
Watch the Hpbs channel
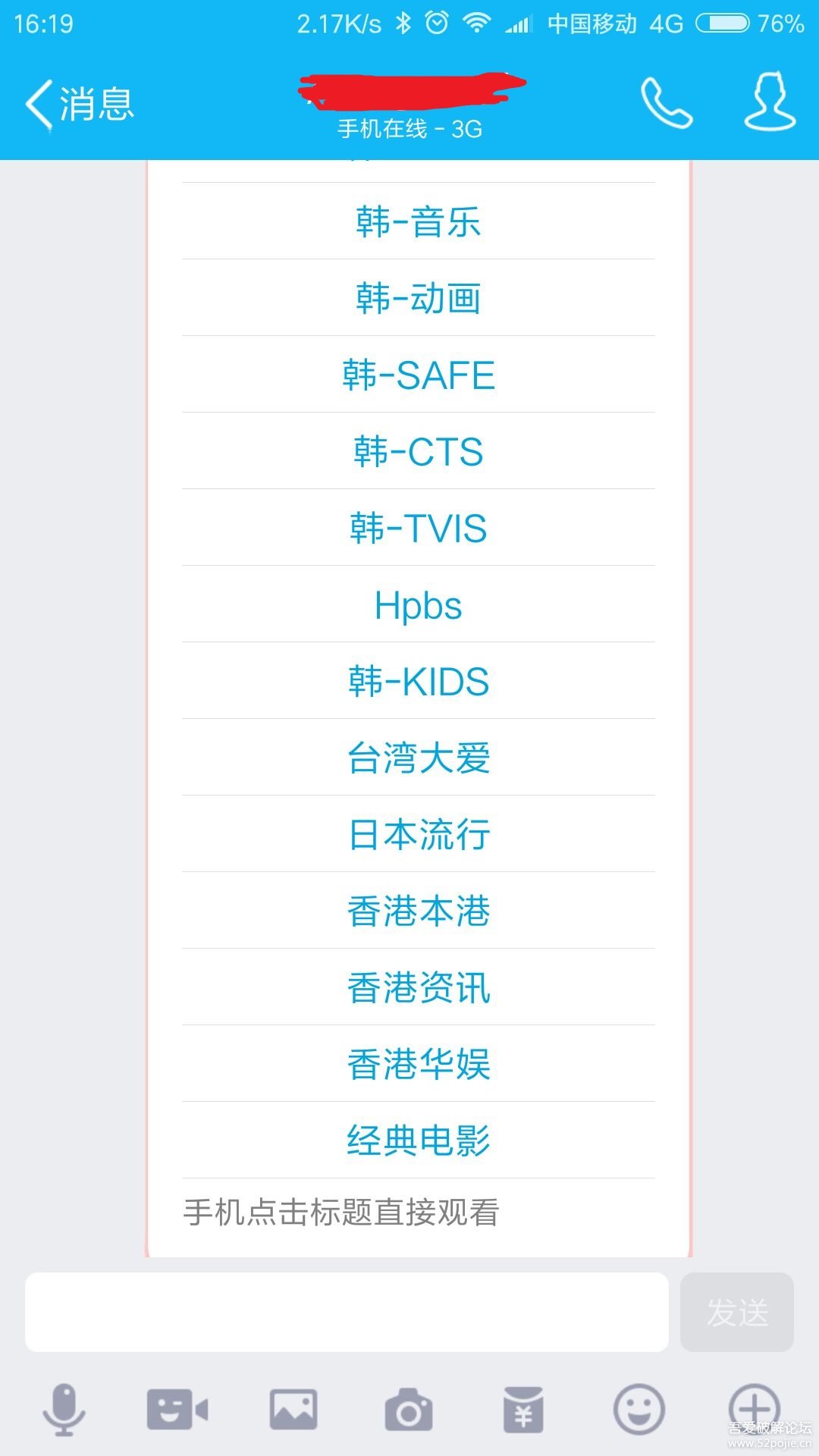[x=418, y=604]
